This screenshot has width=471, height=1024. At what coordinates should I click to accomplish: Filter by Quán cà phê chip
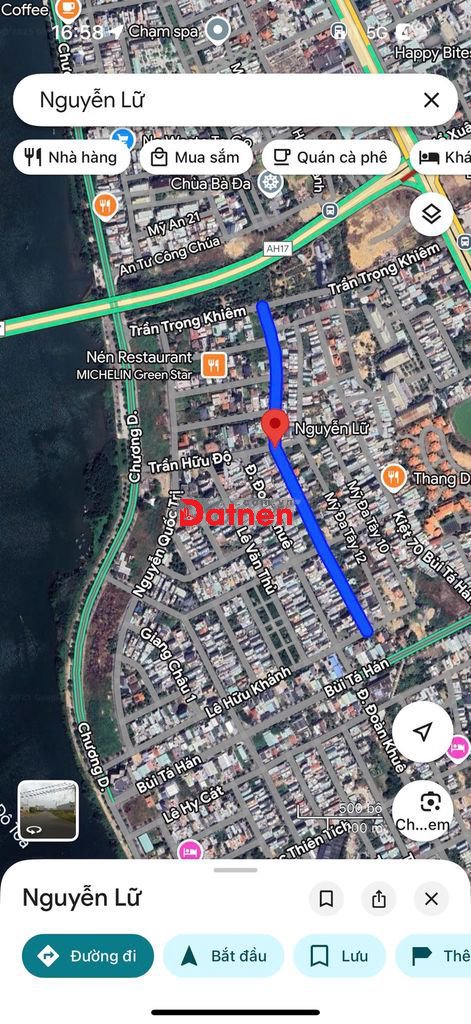[x=331, y=157]
